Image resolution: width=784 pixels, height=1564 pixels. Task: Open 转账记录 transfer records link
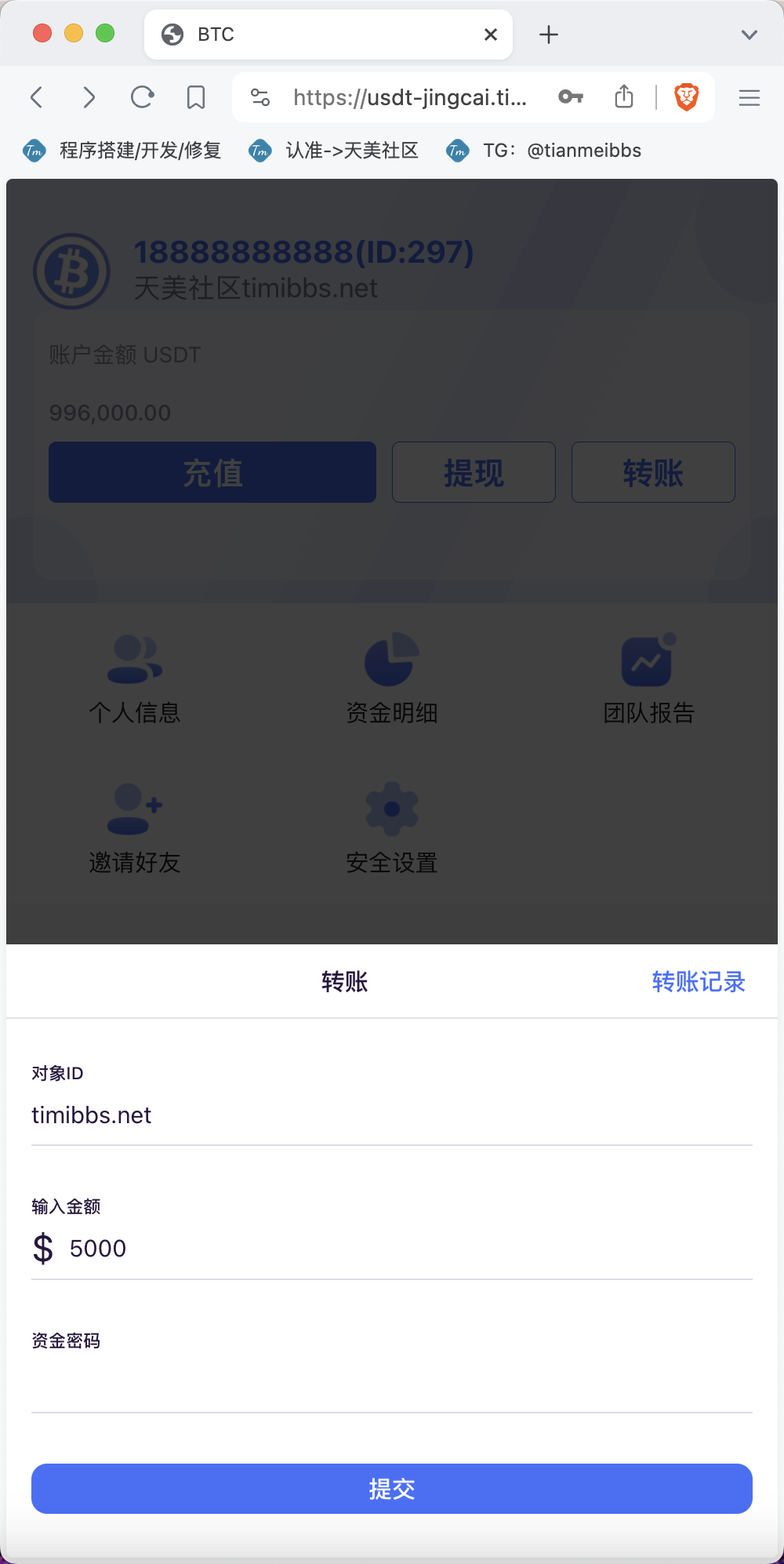(698, 981)
